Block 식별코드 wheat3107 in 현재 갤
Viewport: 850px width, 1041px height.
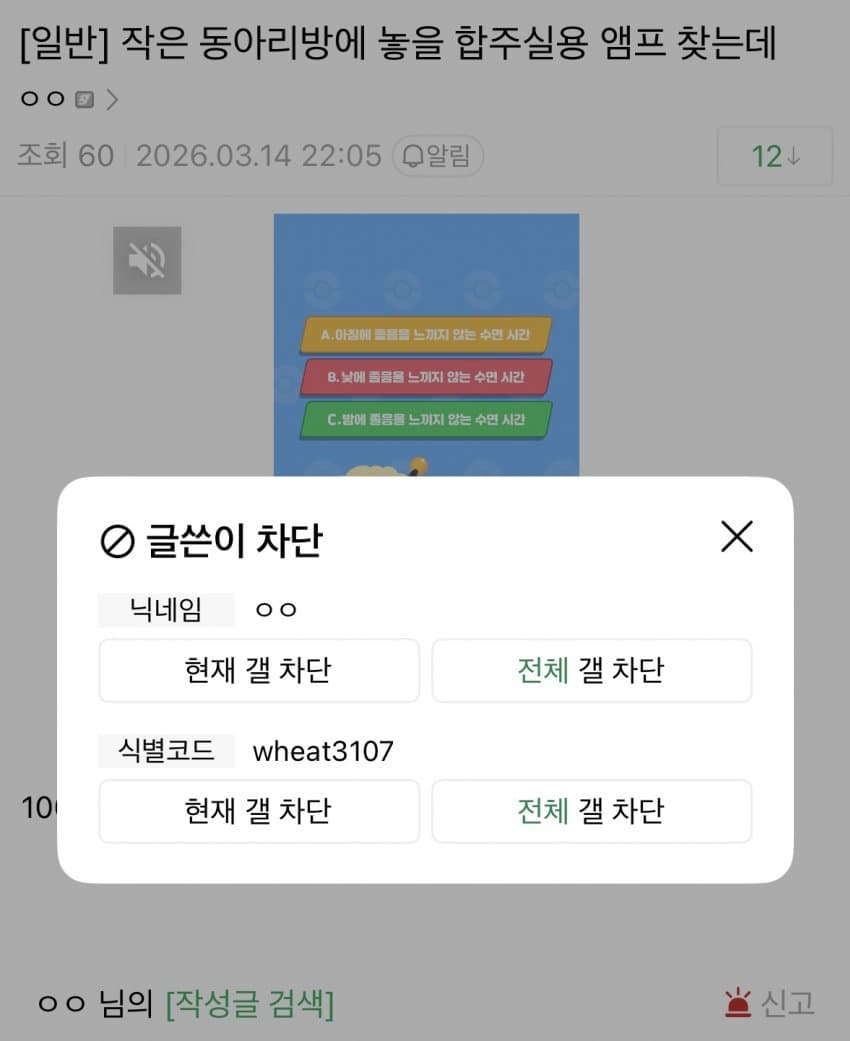pos(258,810)
